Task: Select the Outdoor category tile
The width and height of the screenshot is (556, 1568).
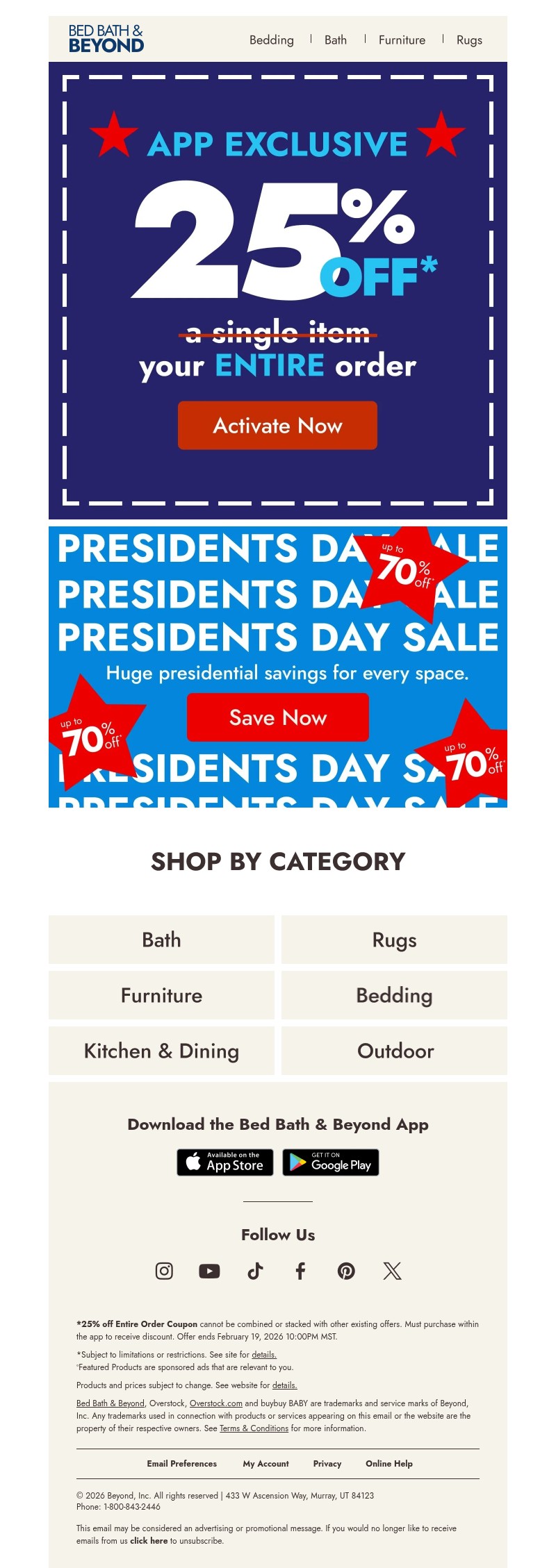Action: pyautogui.click(x=395, y=1051)
